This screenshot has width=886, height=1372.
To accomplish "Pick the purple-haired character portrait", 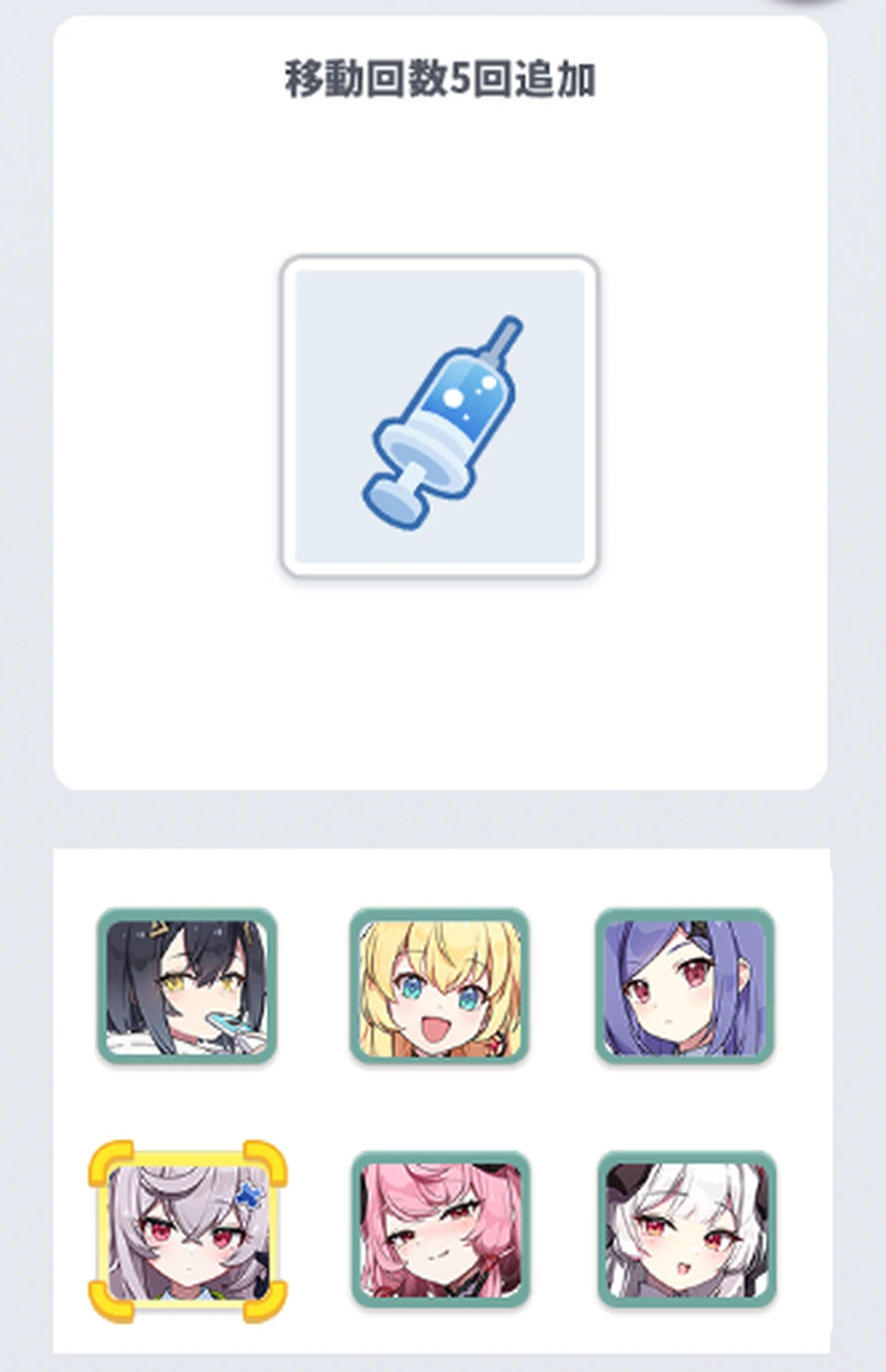I will pyautogui.click(x=685, y=986).
